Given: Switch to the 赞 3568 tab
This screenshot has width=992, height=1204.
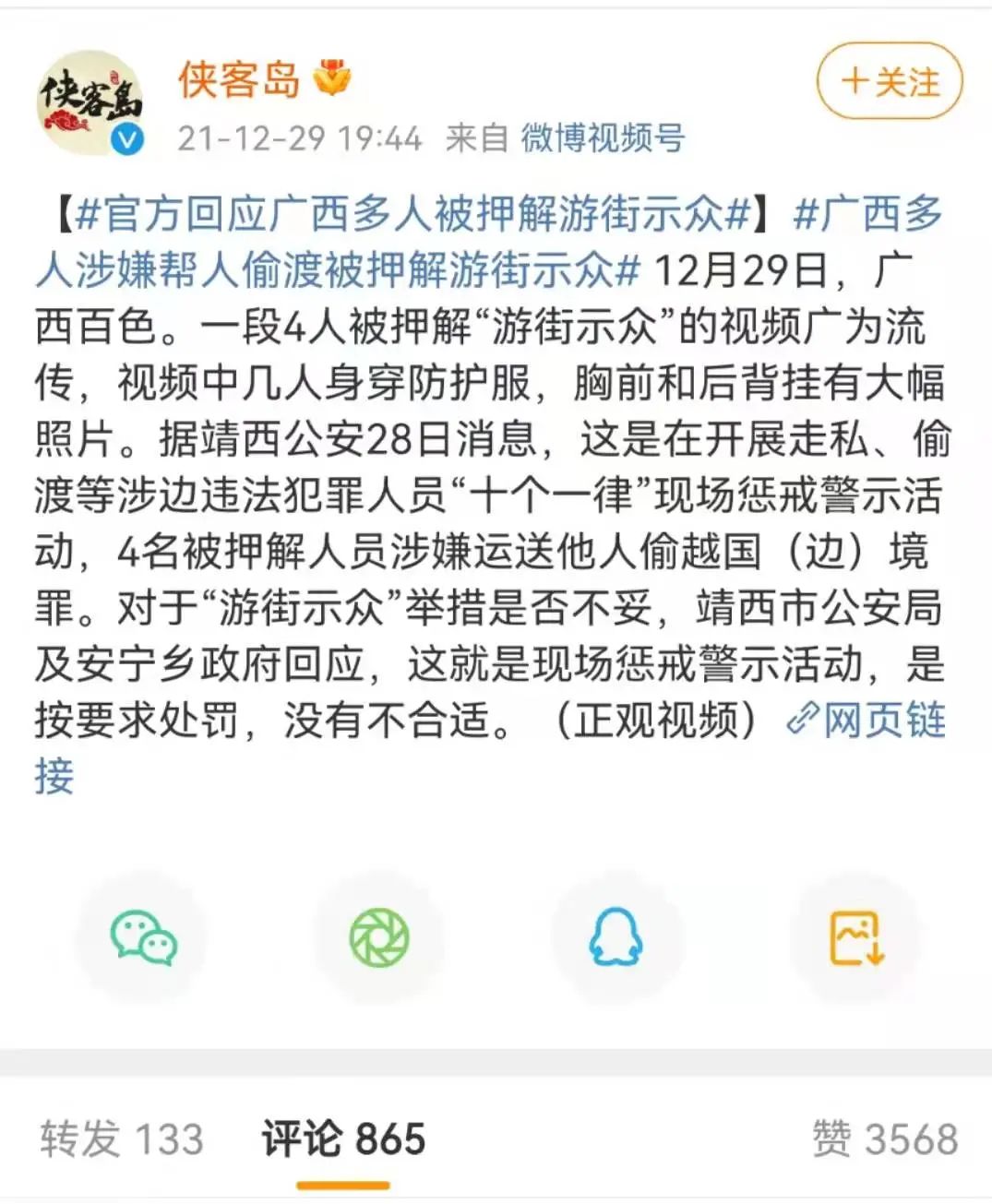Looking at the screenshot, I should pyautogui.click(x=885, y=1138).
